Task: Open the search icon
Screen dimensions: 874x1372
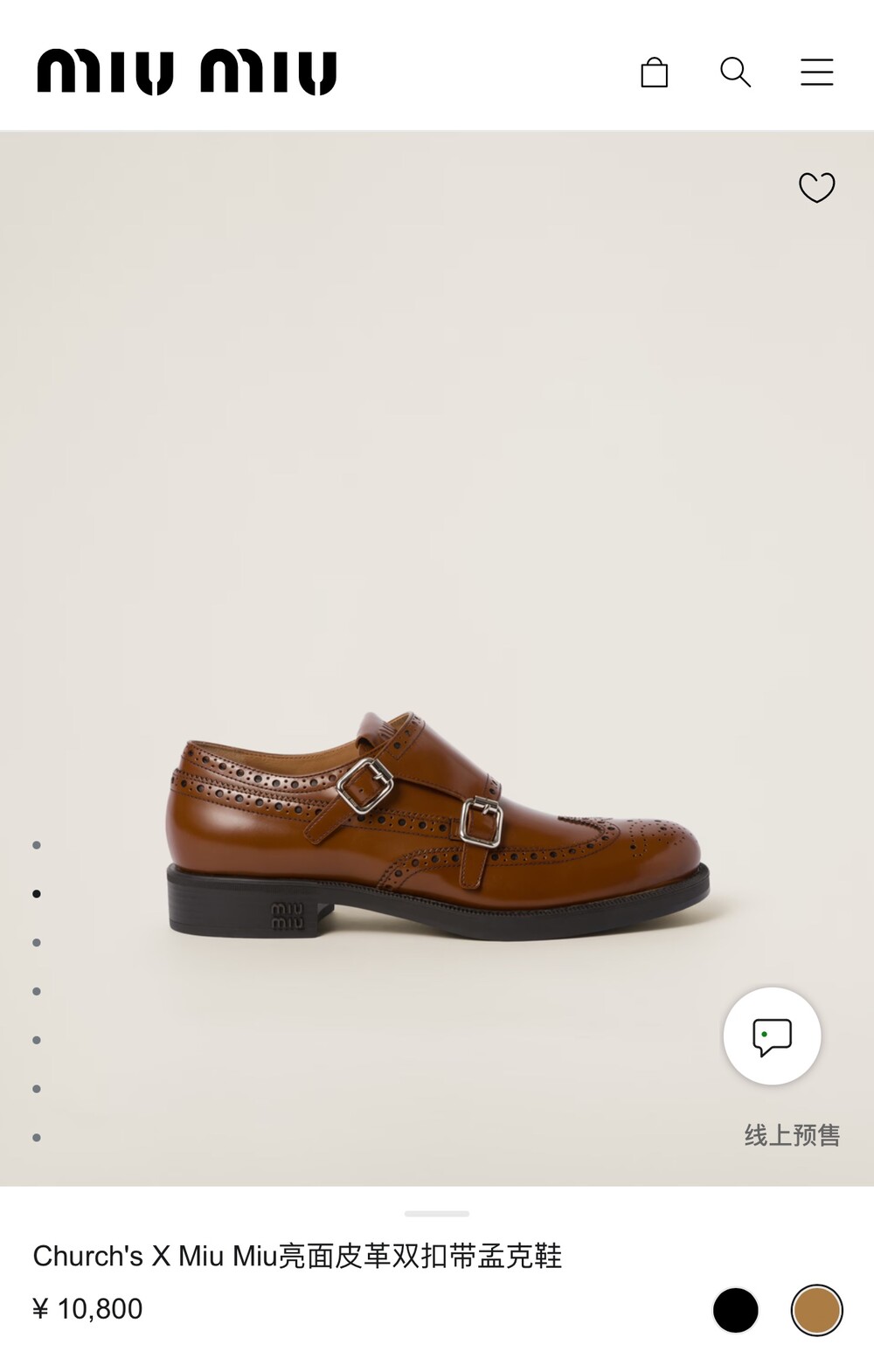Action: pyautogui.click(x=735, y=72)
